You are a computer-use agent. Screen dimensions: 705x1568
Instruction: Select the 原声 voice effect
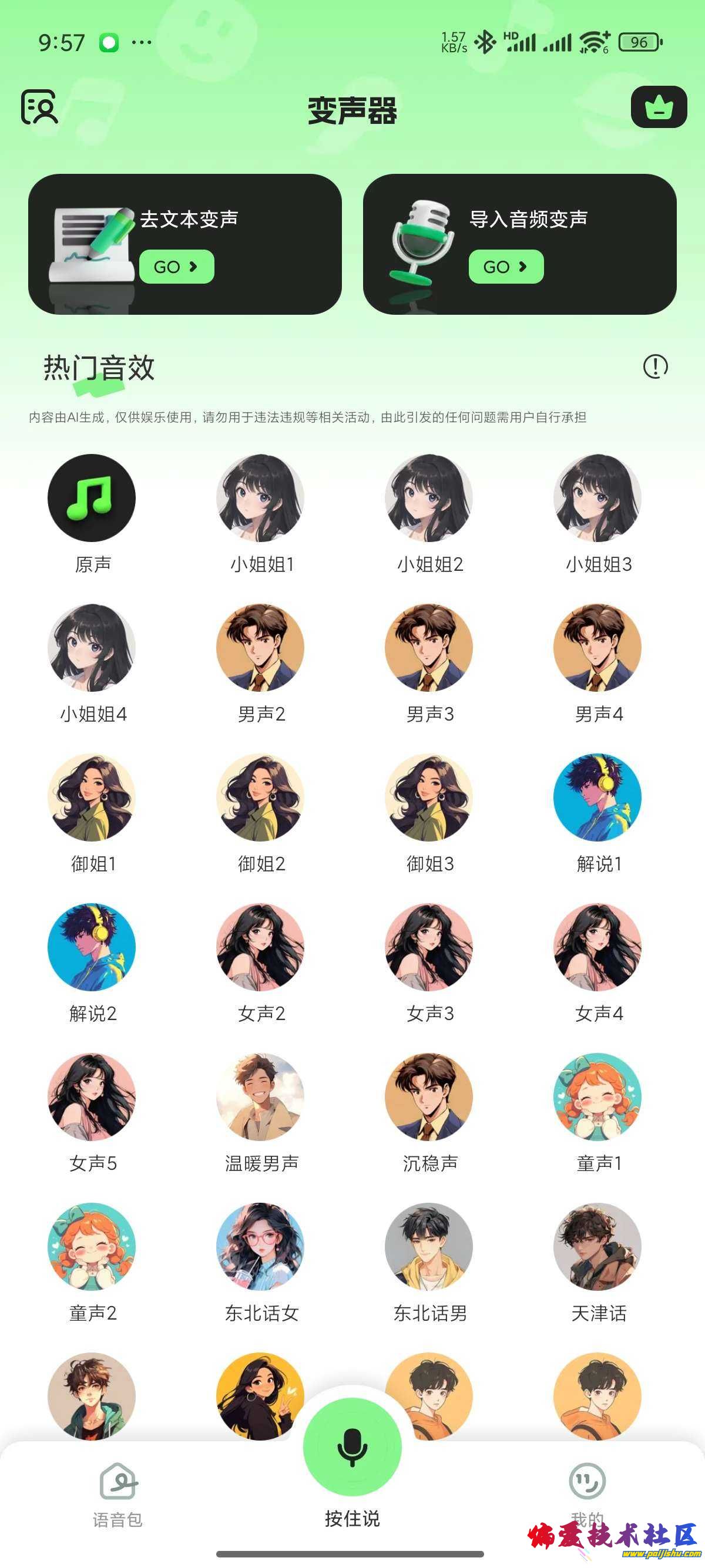(92, 498)
